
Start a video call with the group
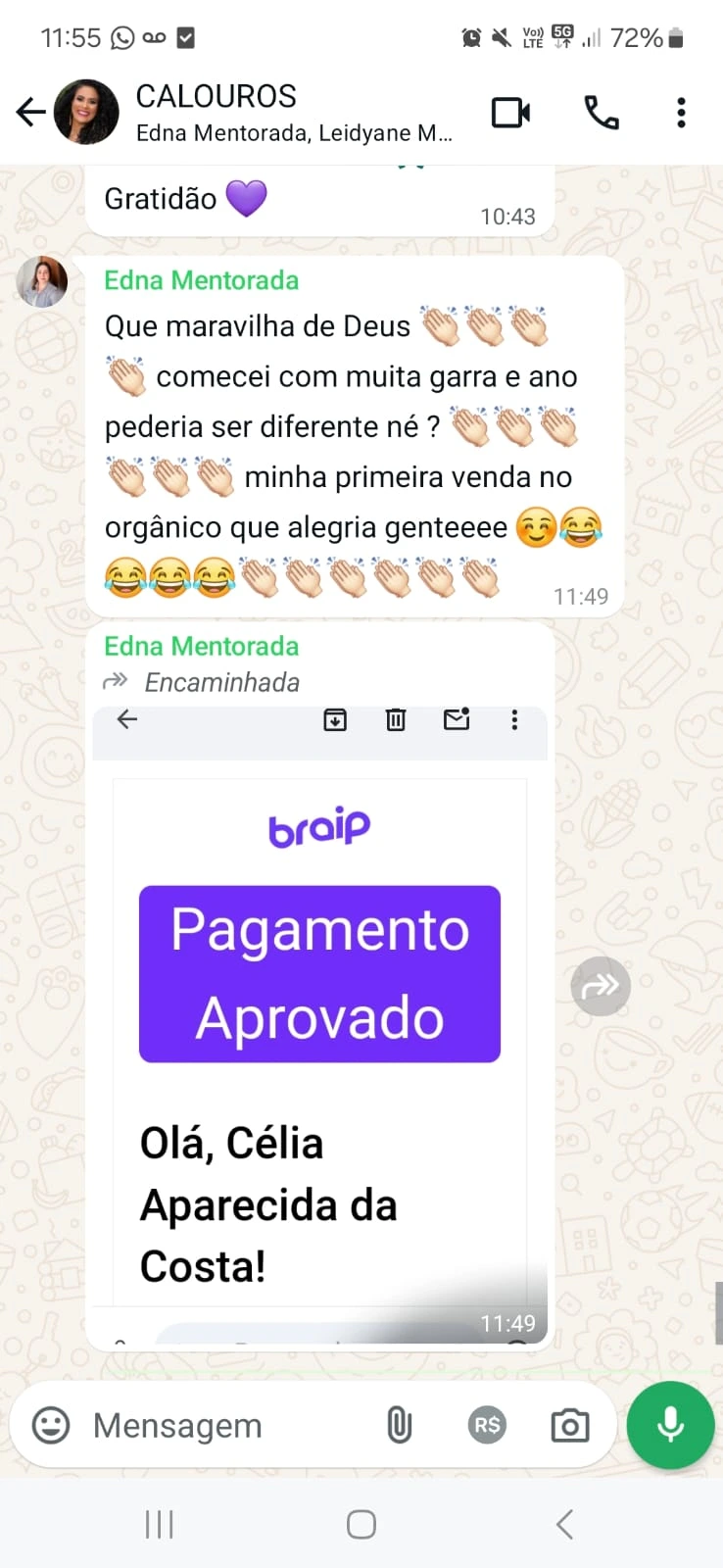click(510, 113)
